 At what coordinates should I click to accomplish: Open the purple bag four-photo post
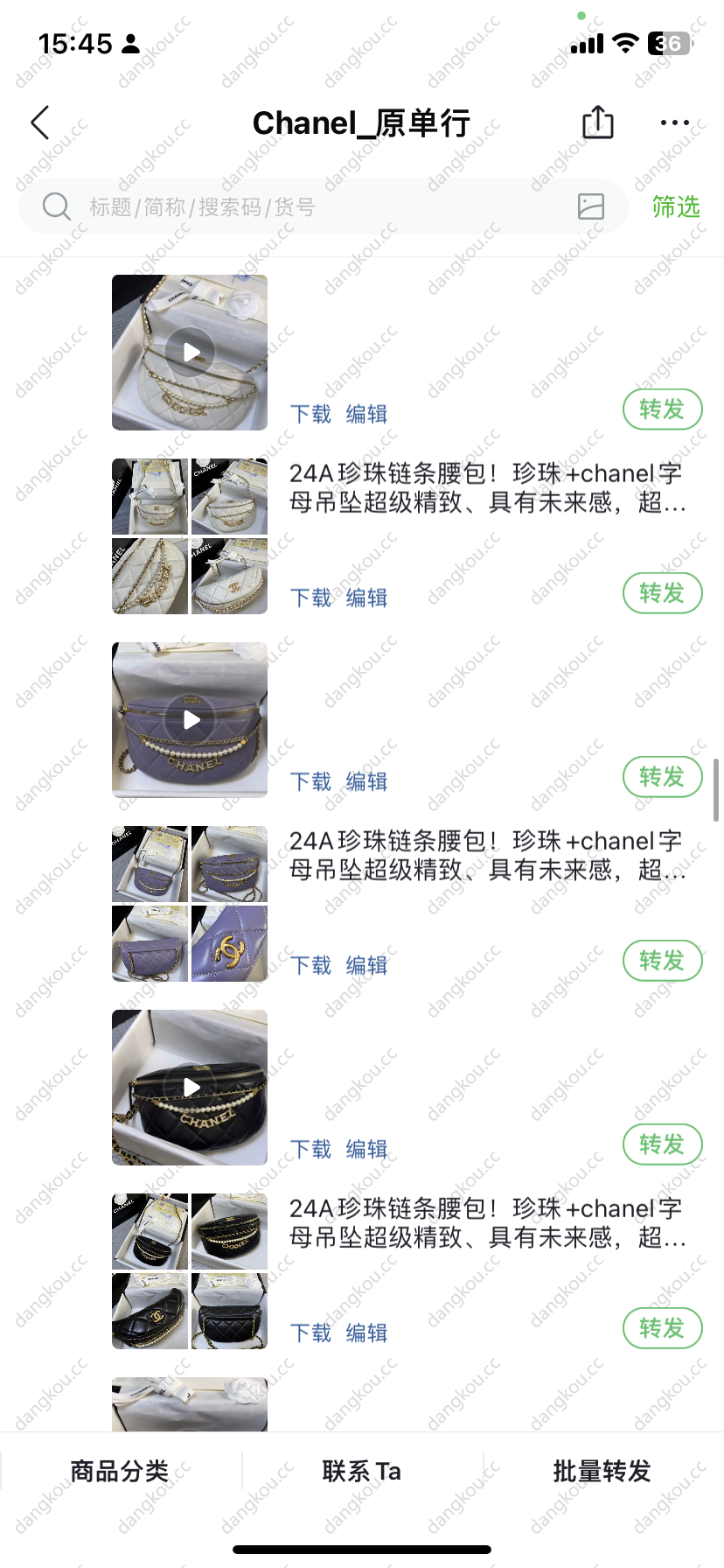tap(485, 856)
